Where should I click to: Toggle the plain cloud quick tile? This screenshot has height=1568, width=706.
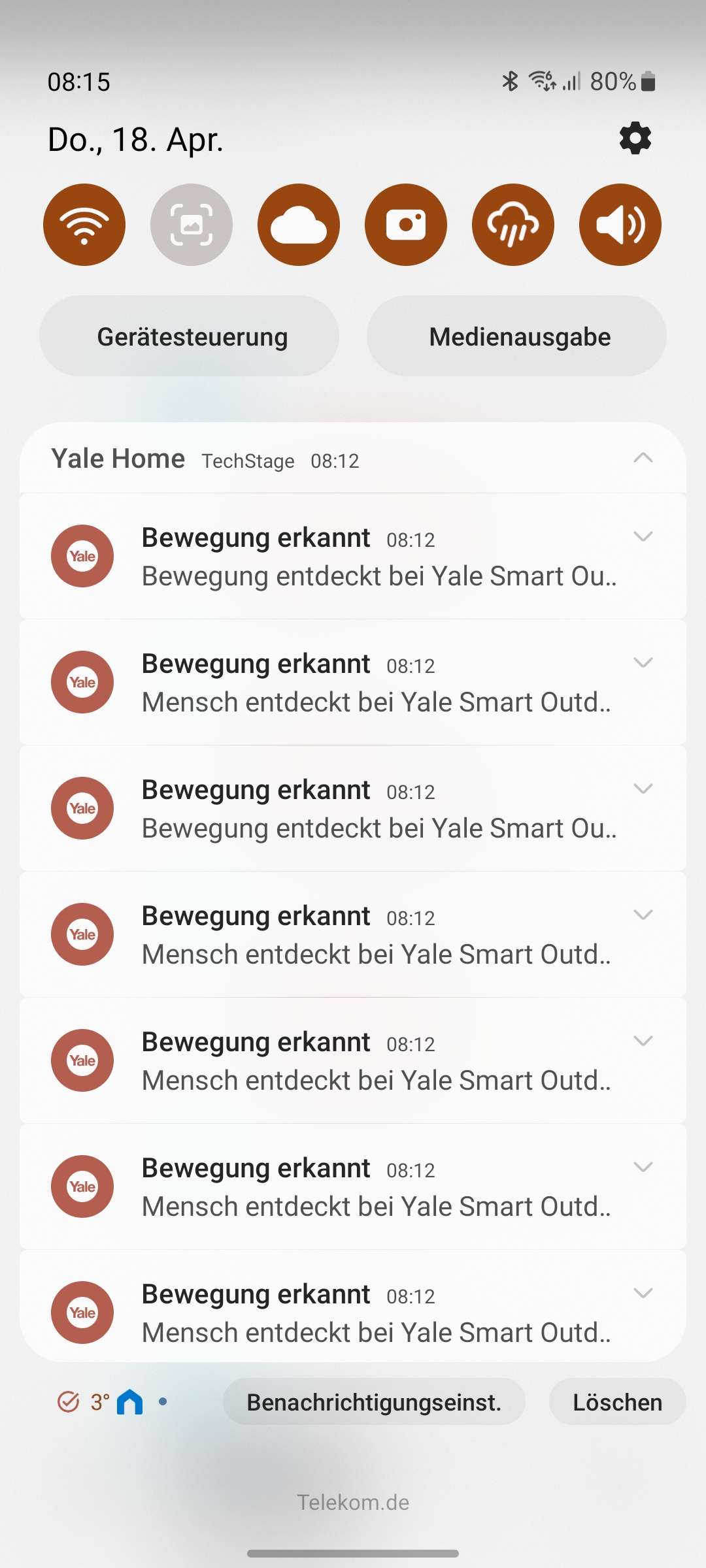click(x=299, y=225)
